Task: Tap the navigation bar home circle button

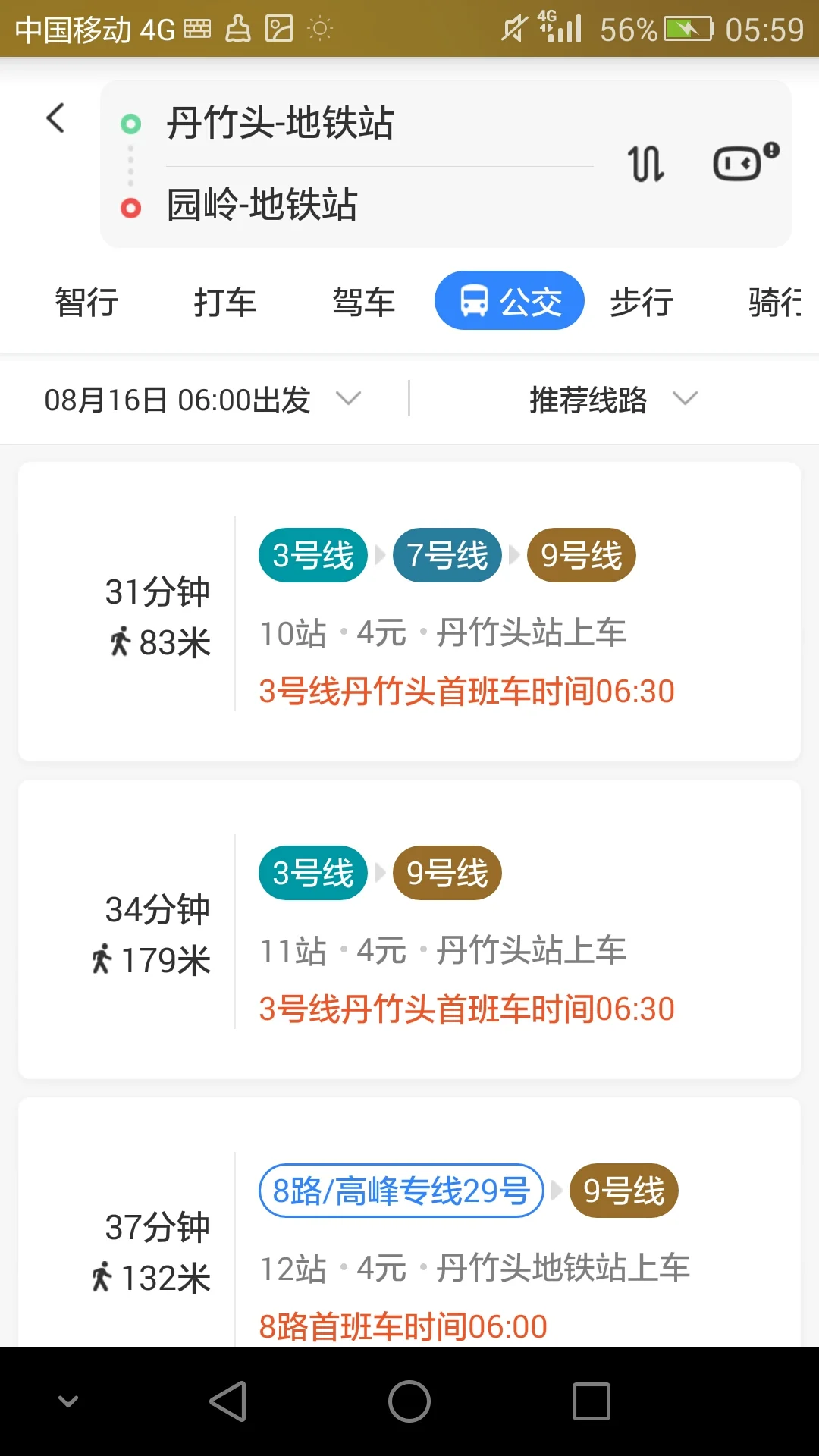Action: click(409, 1401)
